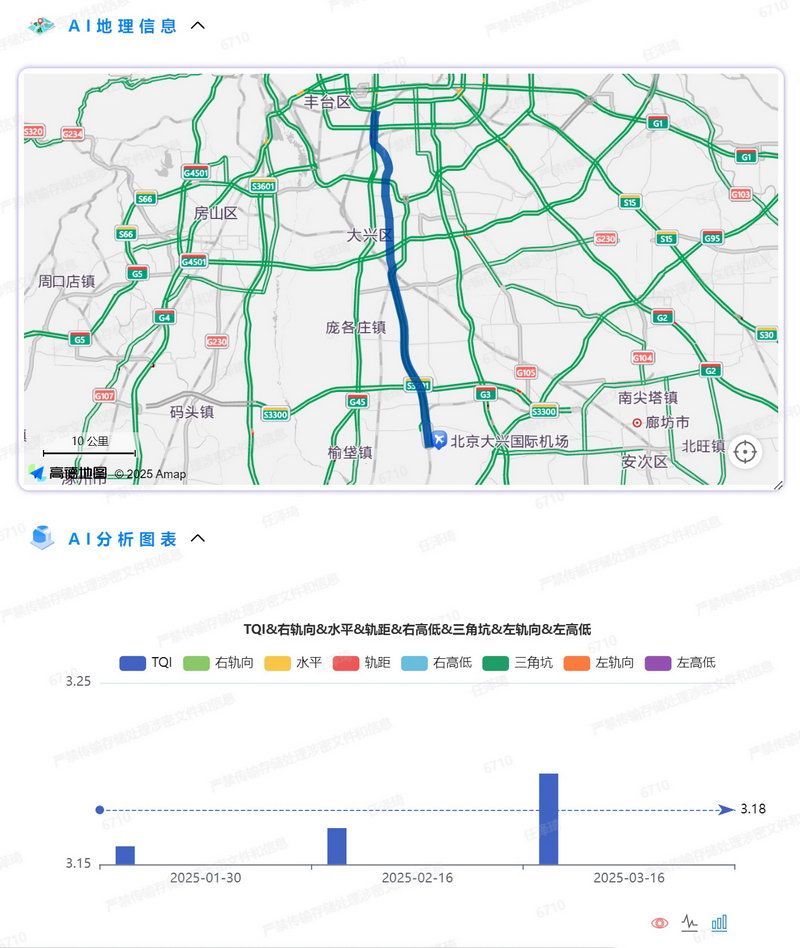Recenter map with the locate button

(744, 452)
